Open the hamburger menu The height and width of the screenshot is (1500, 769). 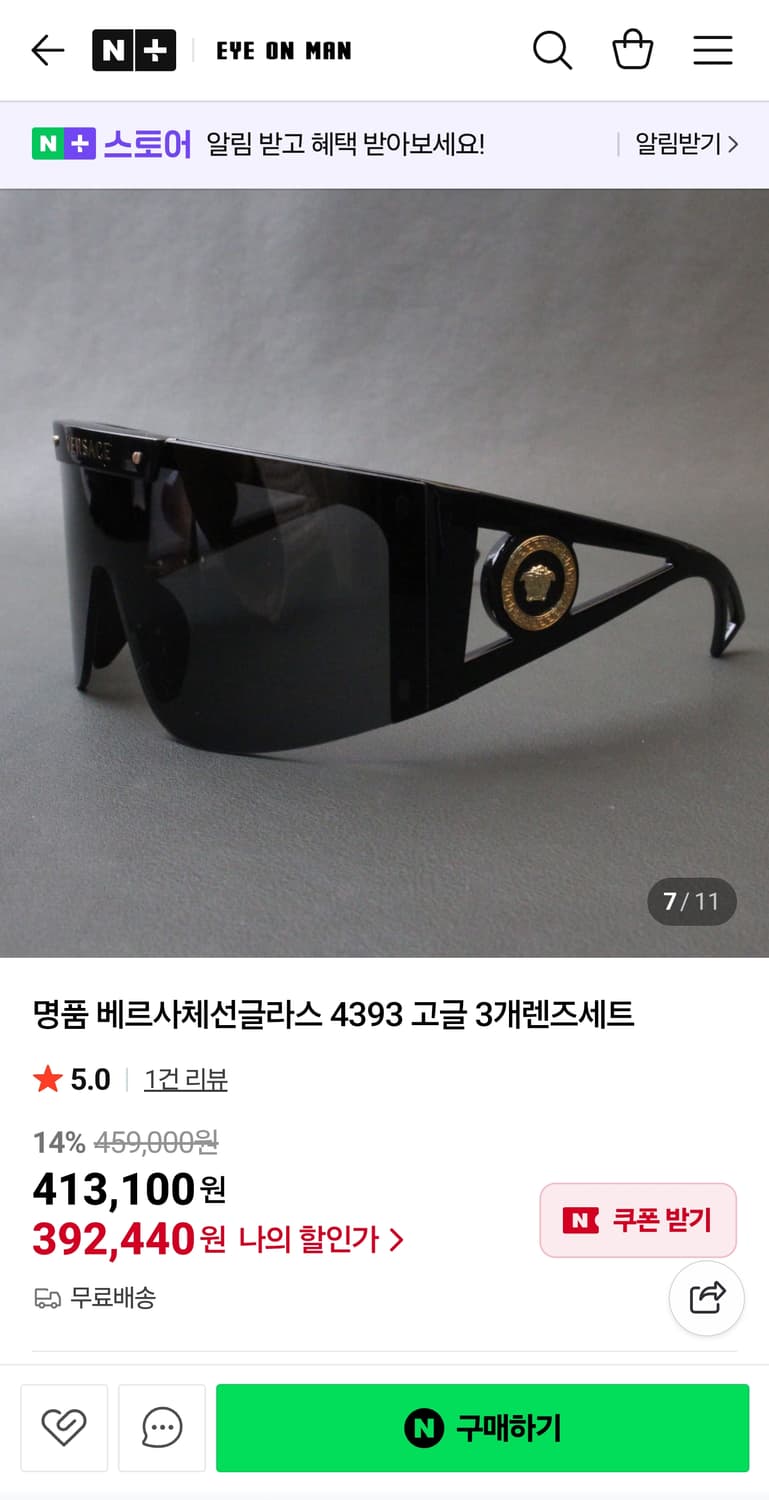pyautogui.click(x=713, y=50)
